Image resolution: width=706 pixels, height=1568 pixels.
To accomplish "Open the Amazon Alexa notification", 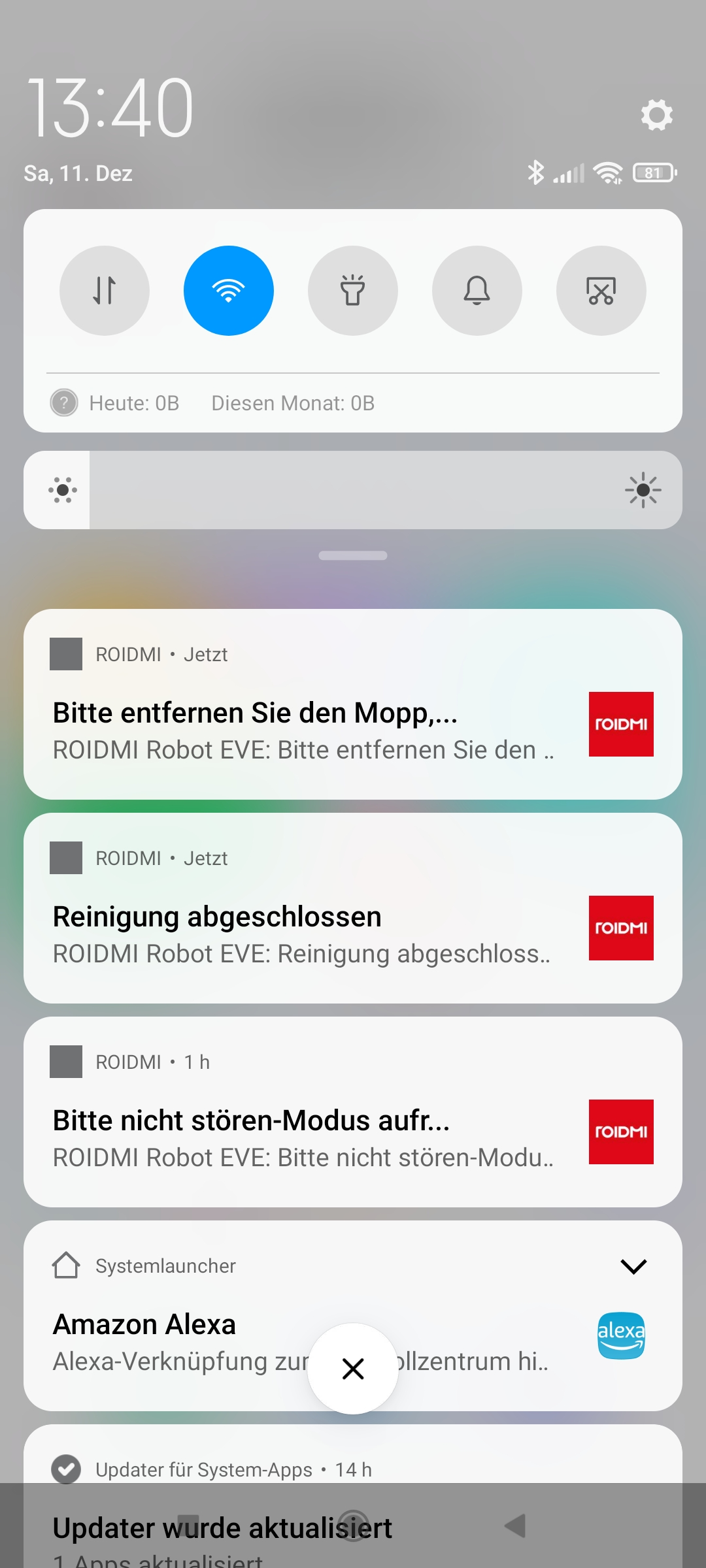I will pos(196,1326).
